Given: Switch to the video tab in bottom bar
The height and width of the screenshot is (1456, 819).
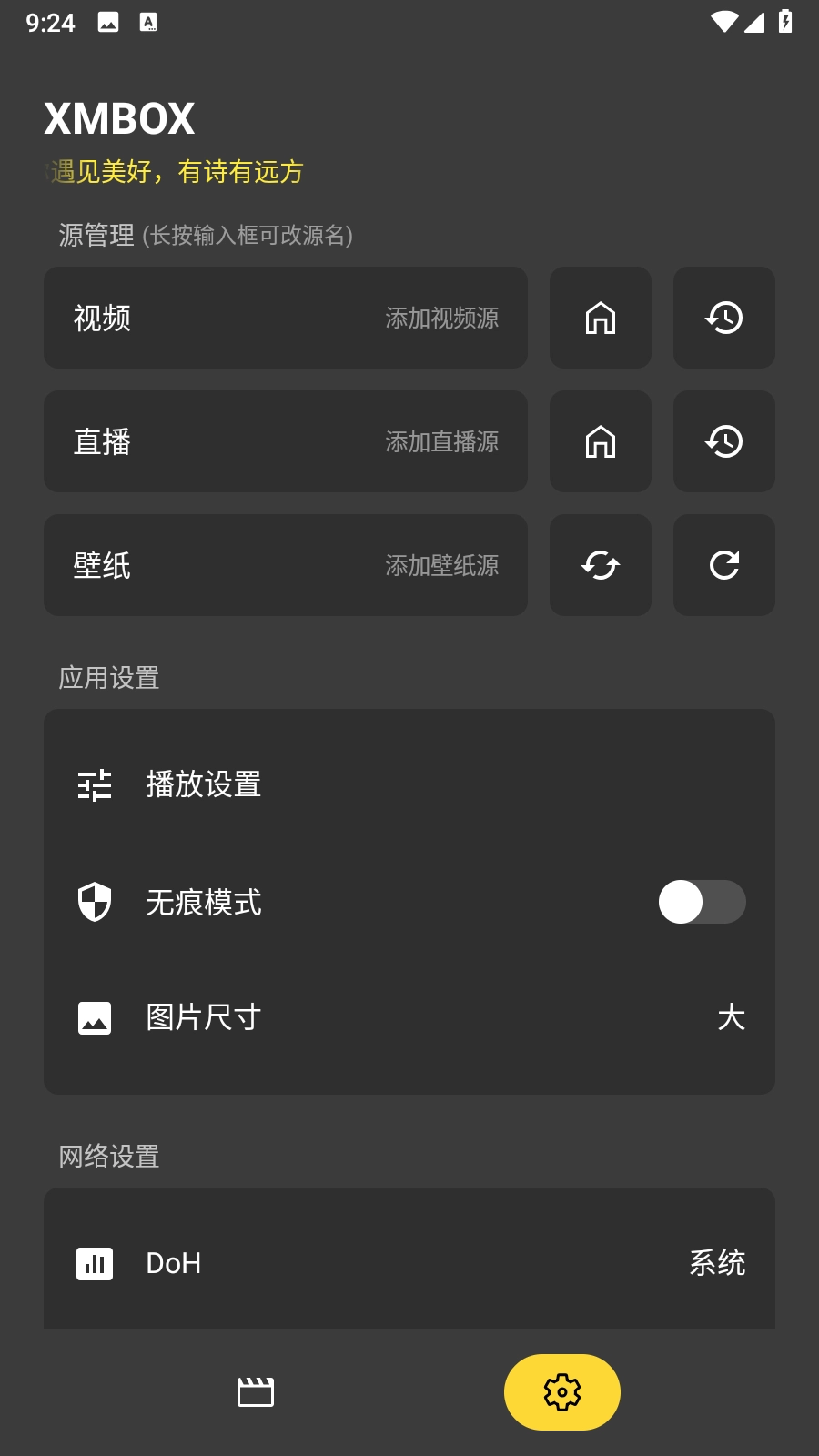Looking at the screenshot, I should click(256, 1391).
